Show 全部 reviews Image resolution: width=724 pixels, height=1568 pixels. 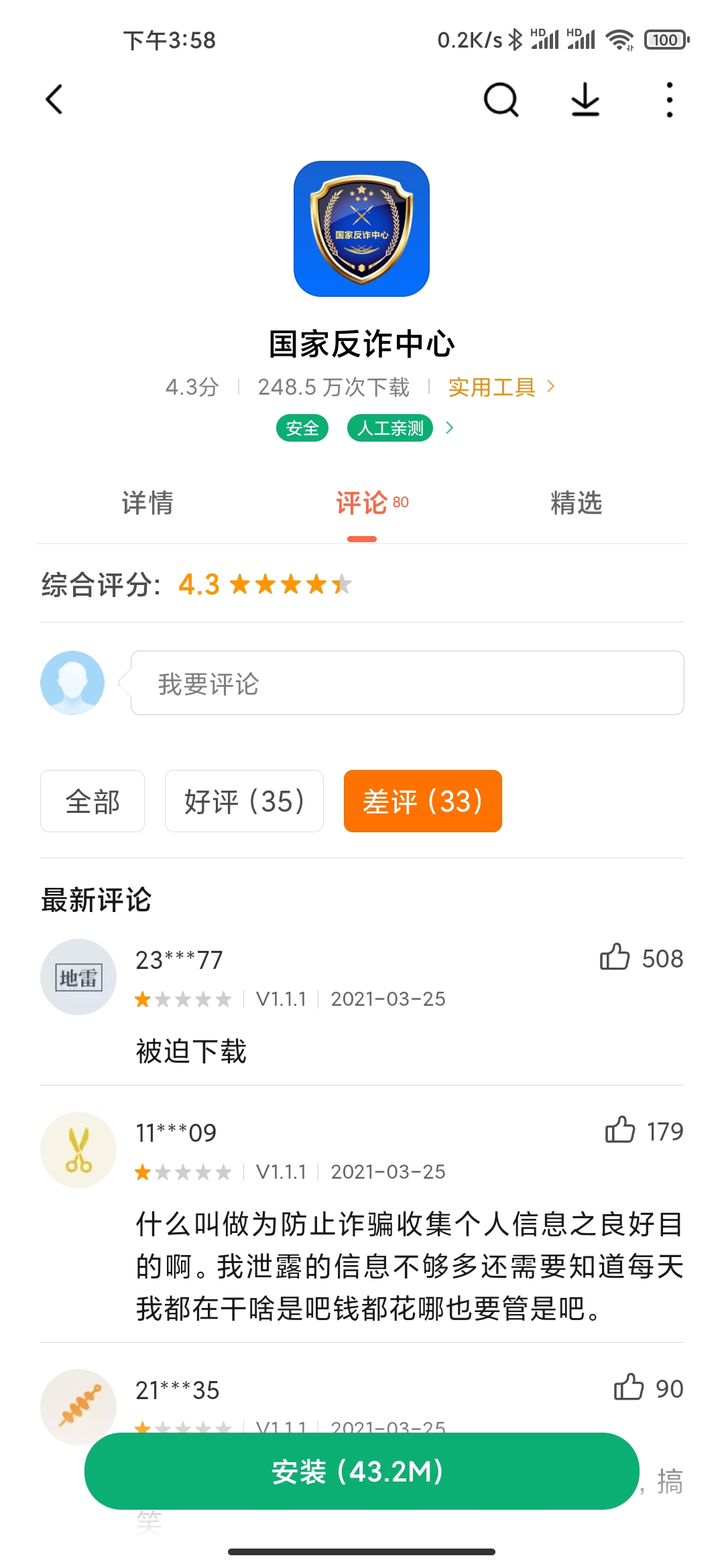[x=93, y=801]
